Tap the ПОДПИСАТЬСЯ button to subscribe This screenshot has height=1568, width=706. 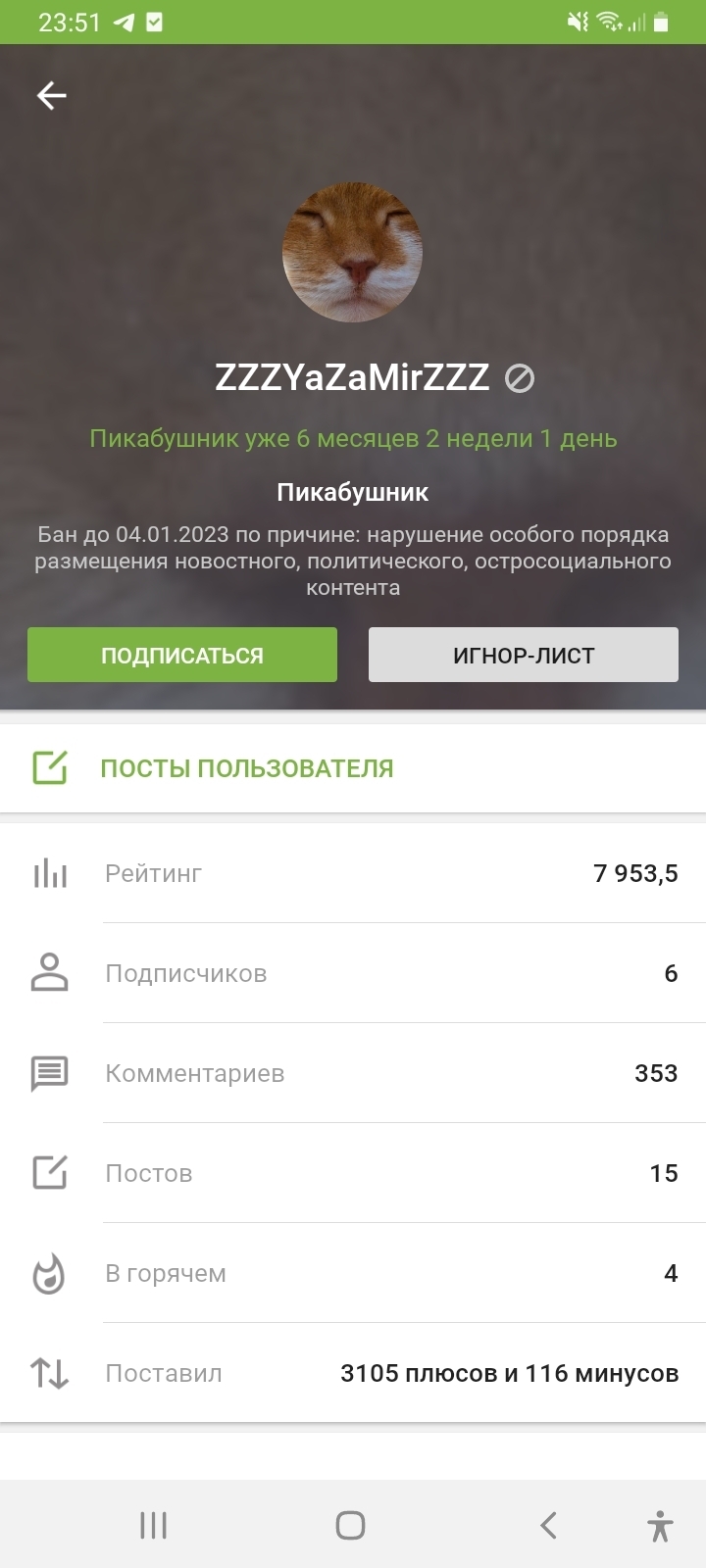pyautogui.click(x=182, y=655)
